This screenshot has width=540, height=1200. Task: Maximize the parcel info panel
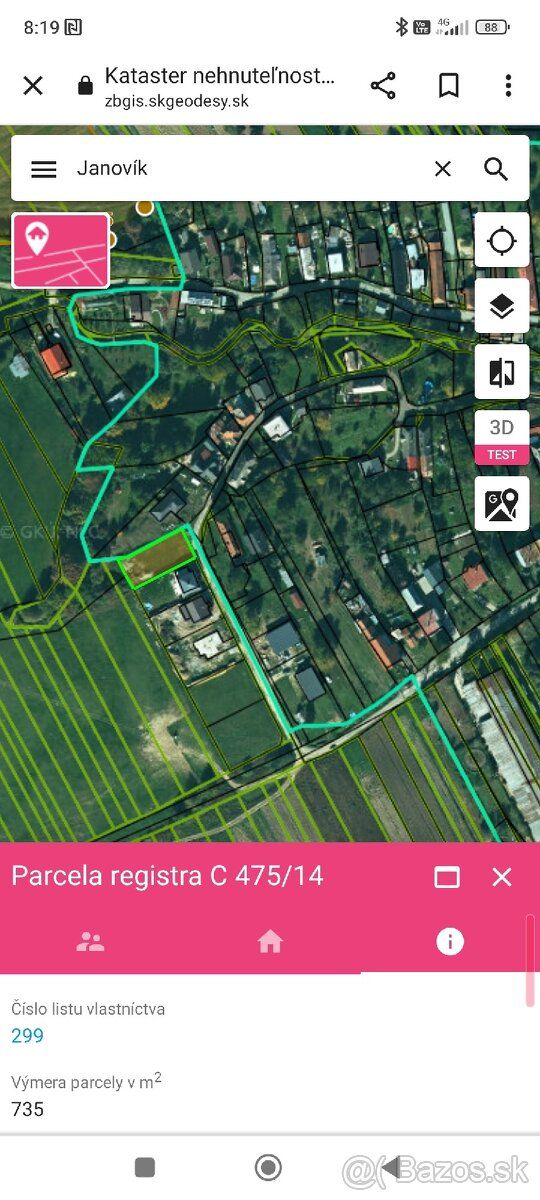447,877
